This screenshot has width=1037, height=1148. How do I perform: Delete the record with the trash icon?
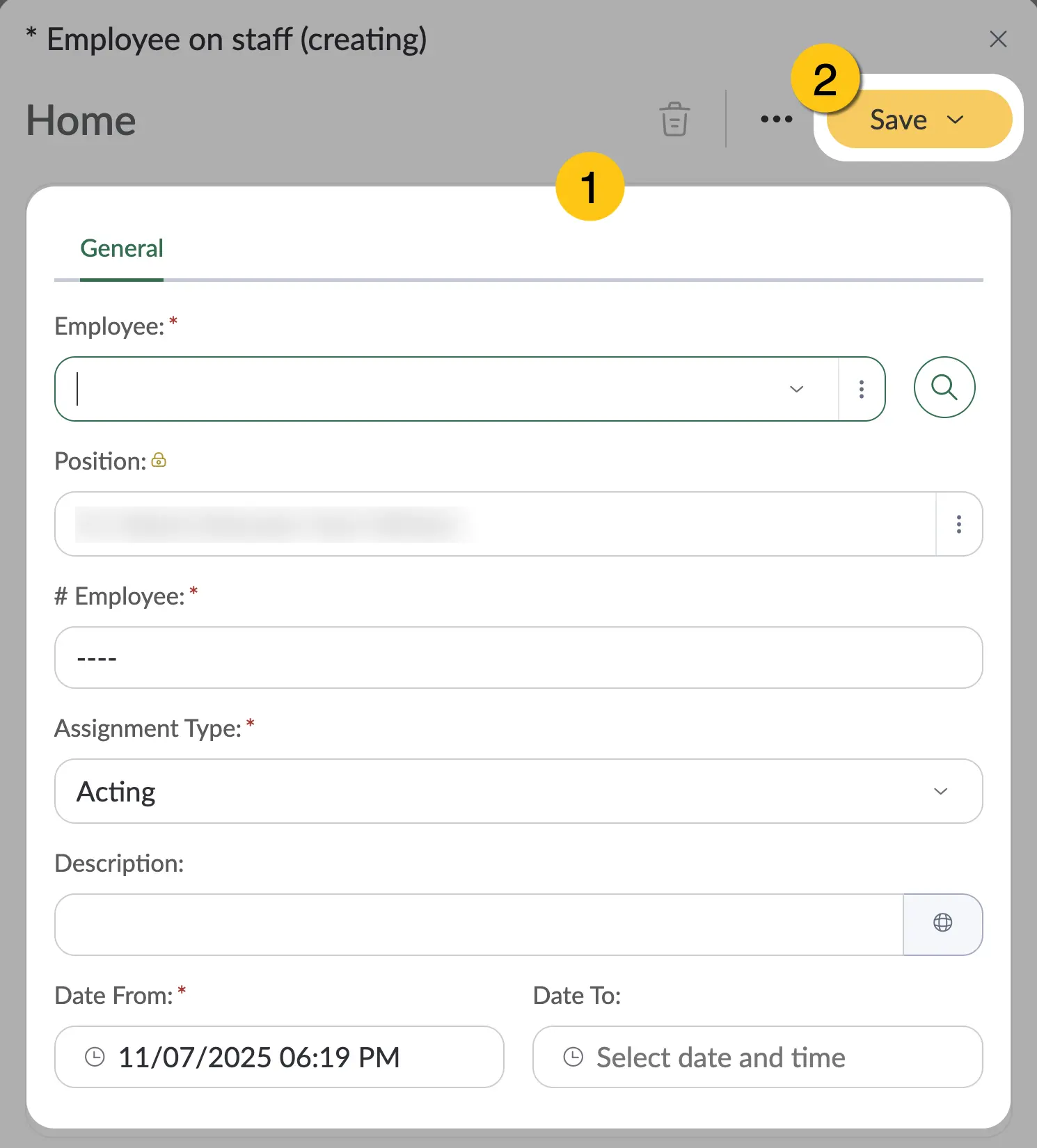click(674, 119)
